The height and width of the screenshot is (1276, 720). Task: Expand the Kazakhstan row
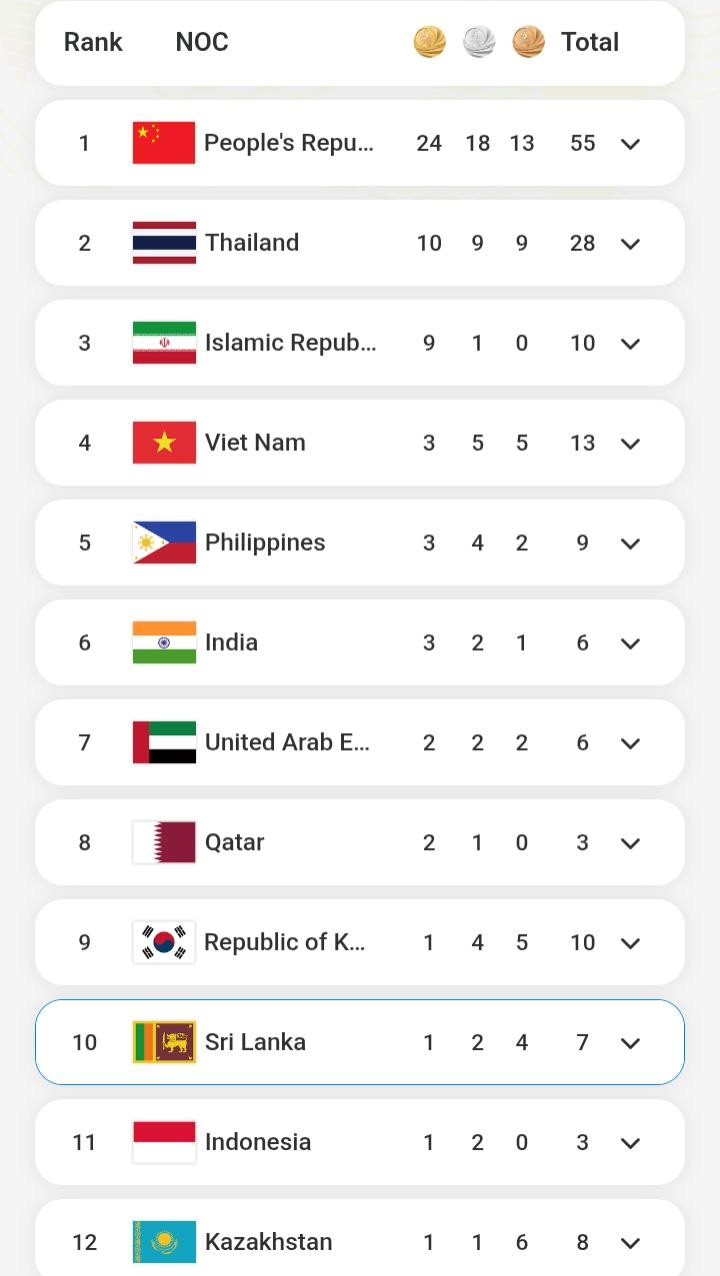coord(630,1243)
